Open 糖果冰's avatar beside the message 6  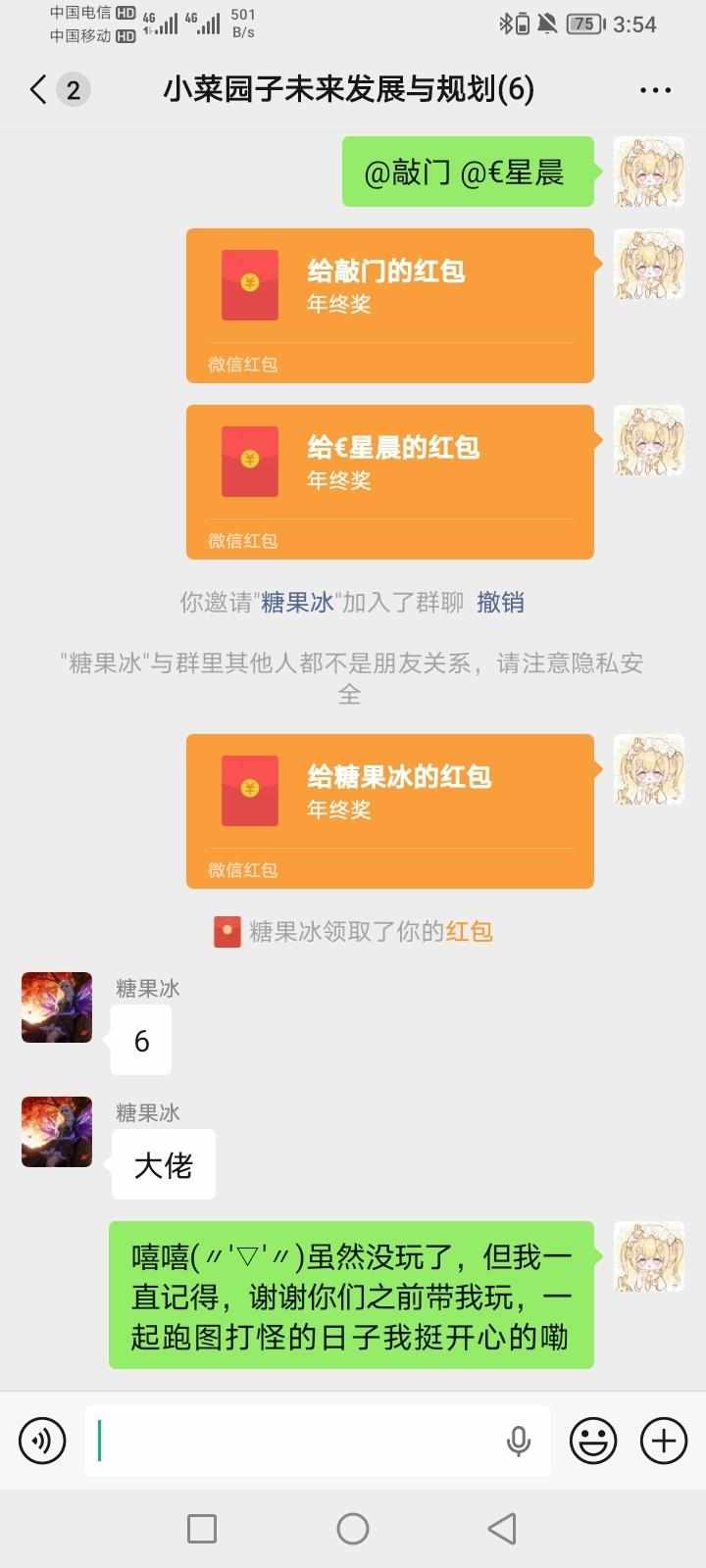pyautogui.click(x=57, y=1007)
